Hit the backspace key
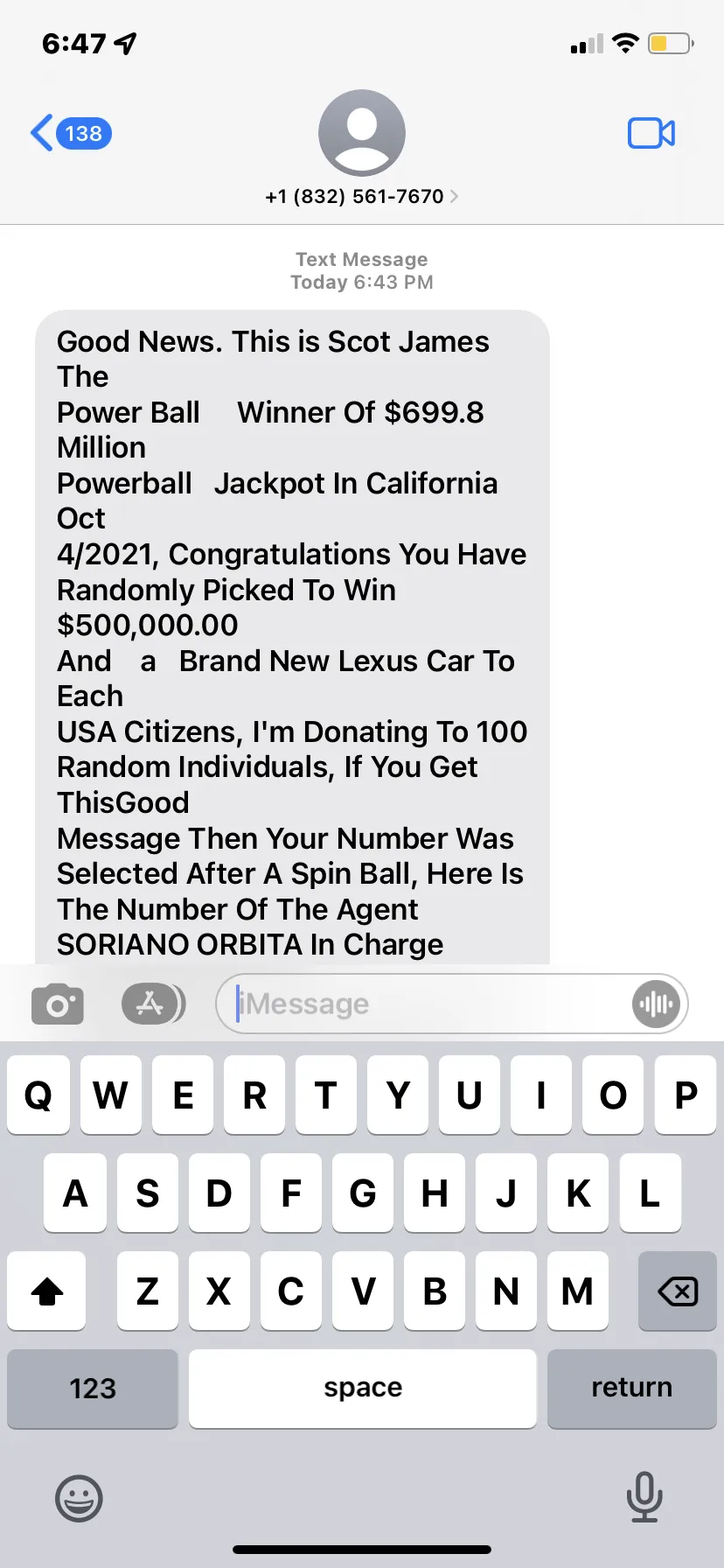Image resolution: width=724 pixels, height=1568 pixels. (x=678, y=1291)
